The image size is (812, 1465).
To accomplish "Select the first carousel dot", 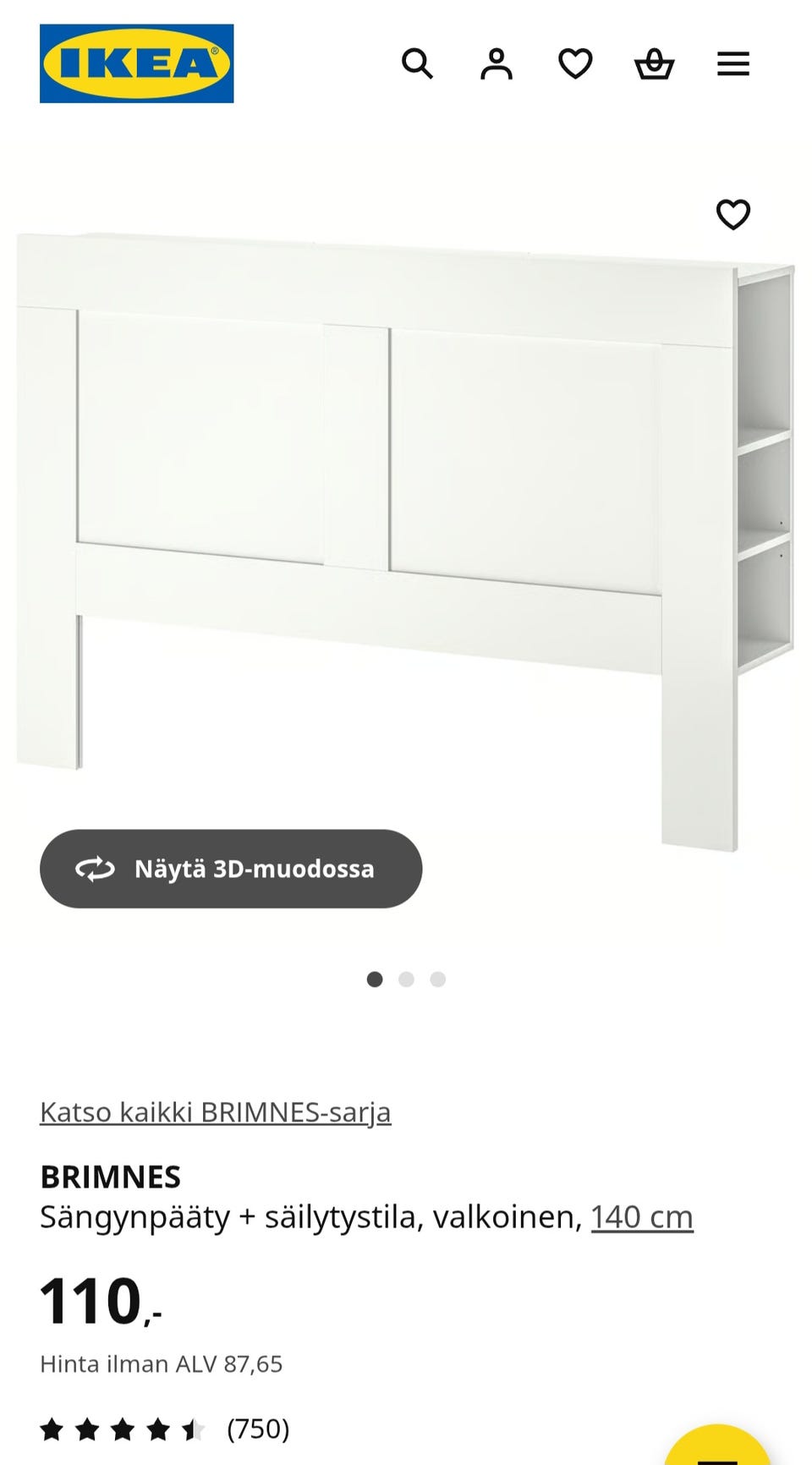I will (x=376, y=979).
